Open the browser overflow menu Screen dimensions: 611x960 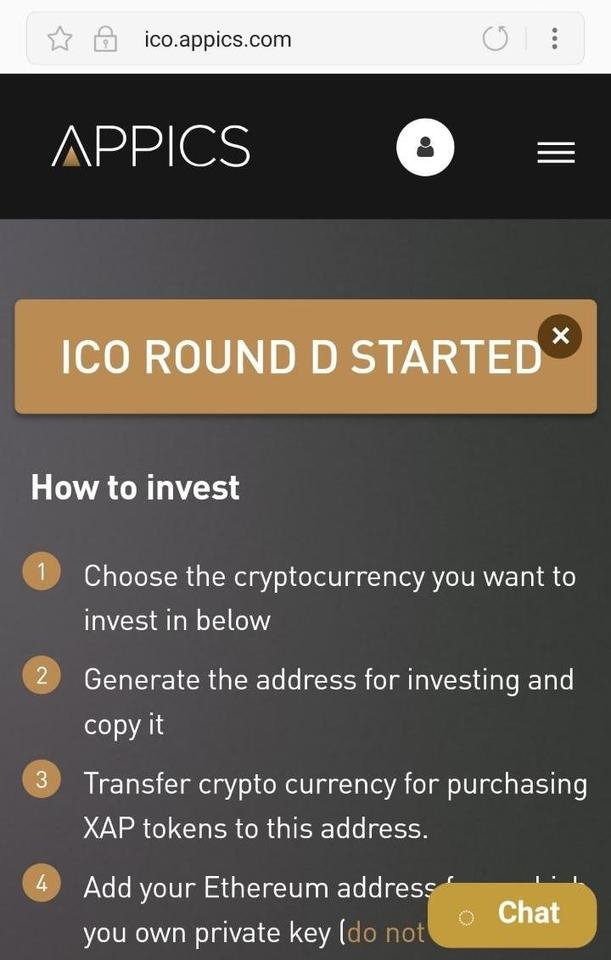554,39
